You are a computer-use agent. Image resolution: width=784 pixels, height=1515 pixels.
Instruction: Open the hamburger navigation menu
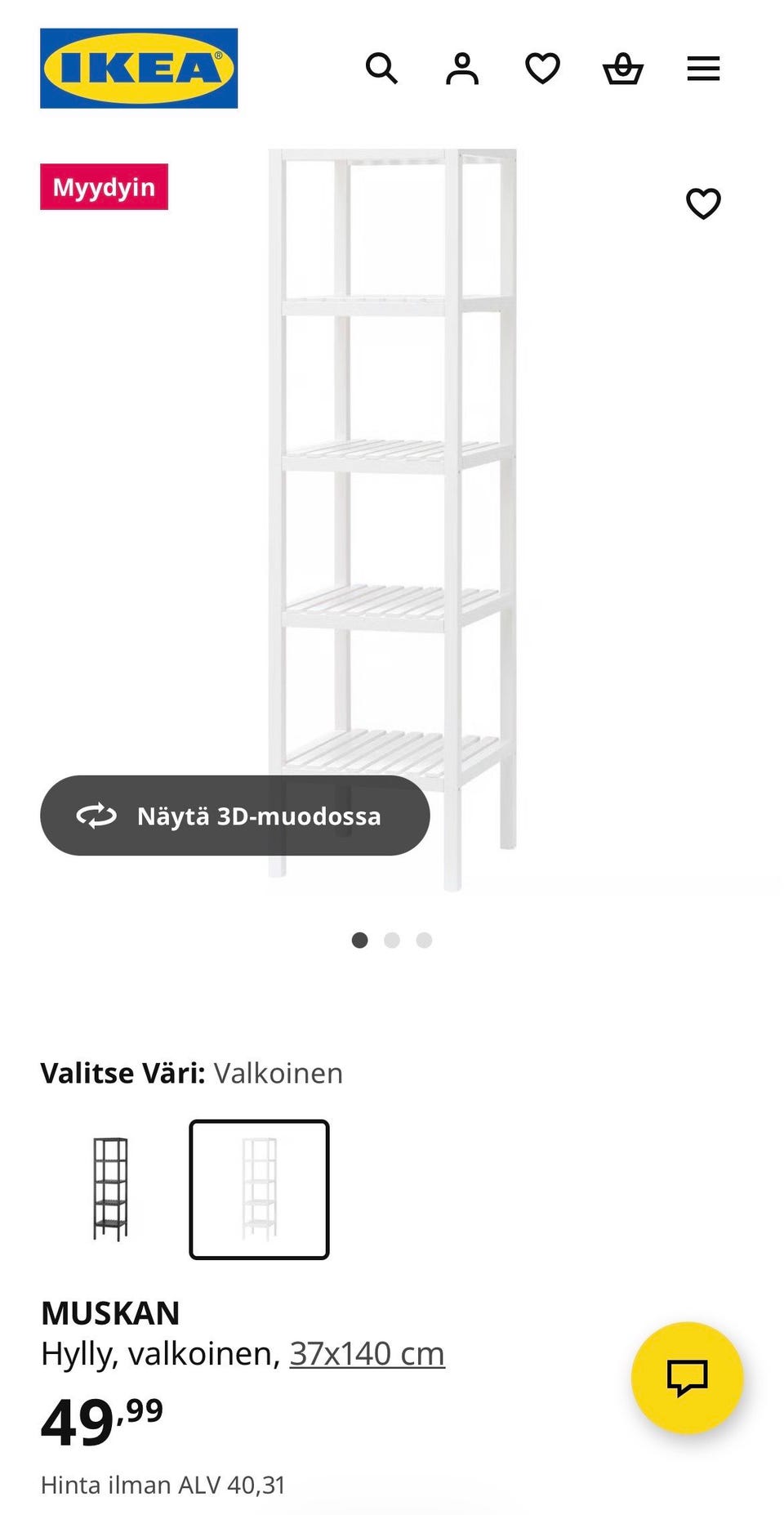point(703,69)
